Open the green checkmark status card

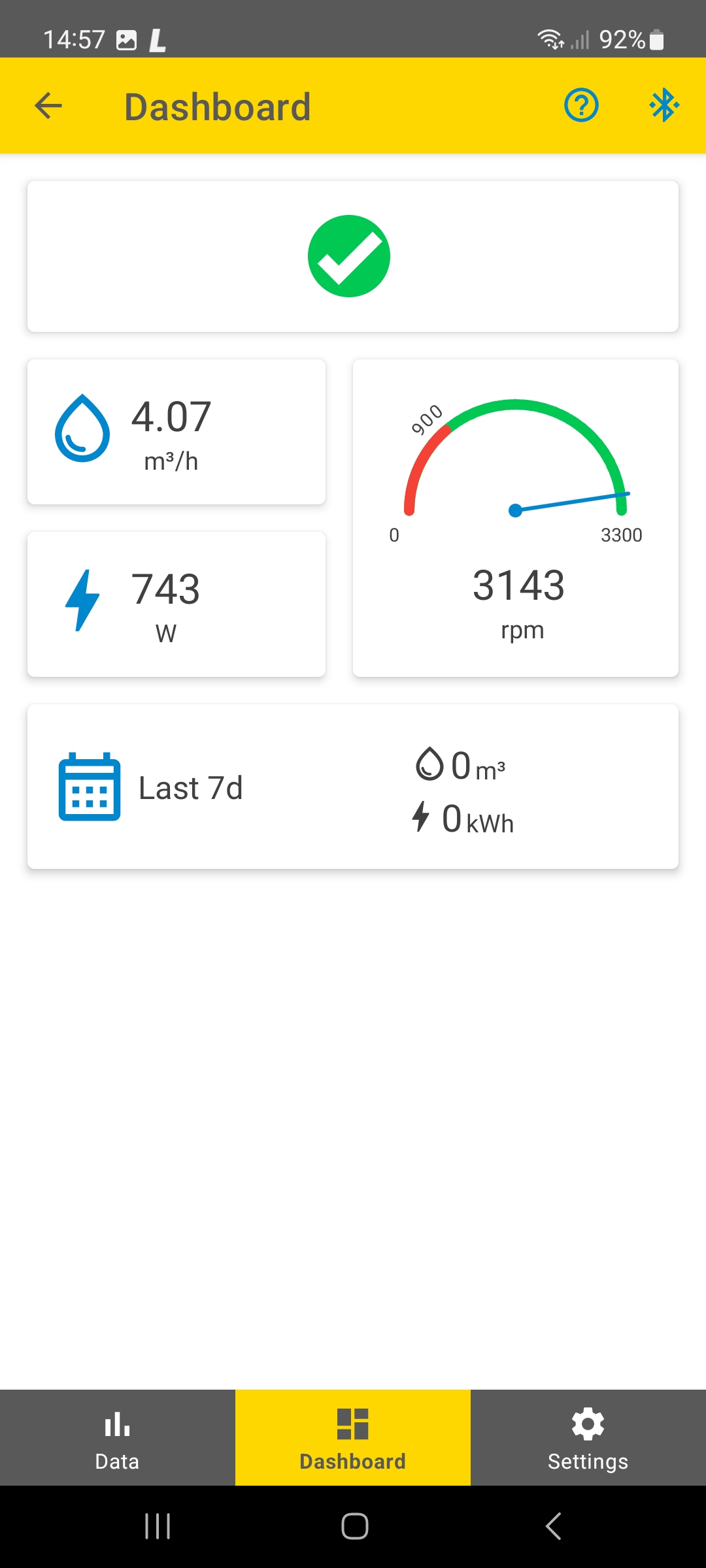[353, 256]
